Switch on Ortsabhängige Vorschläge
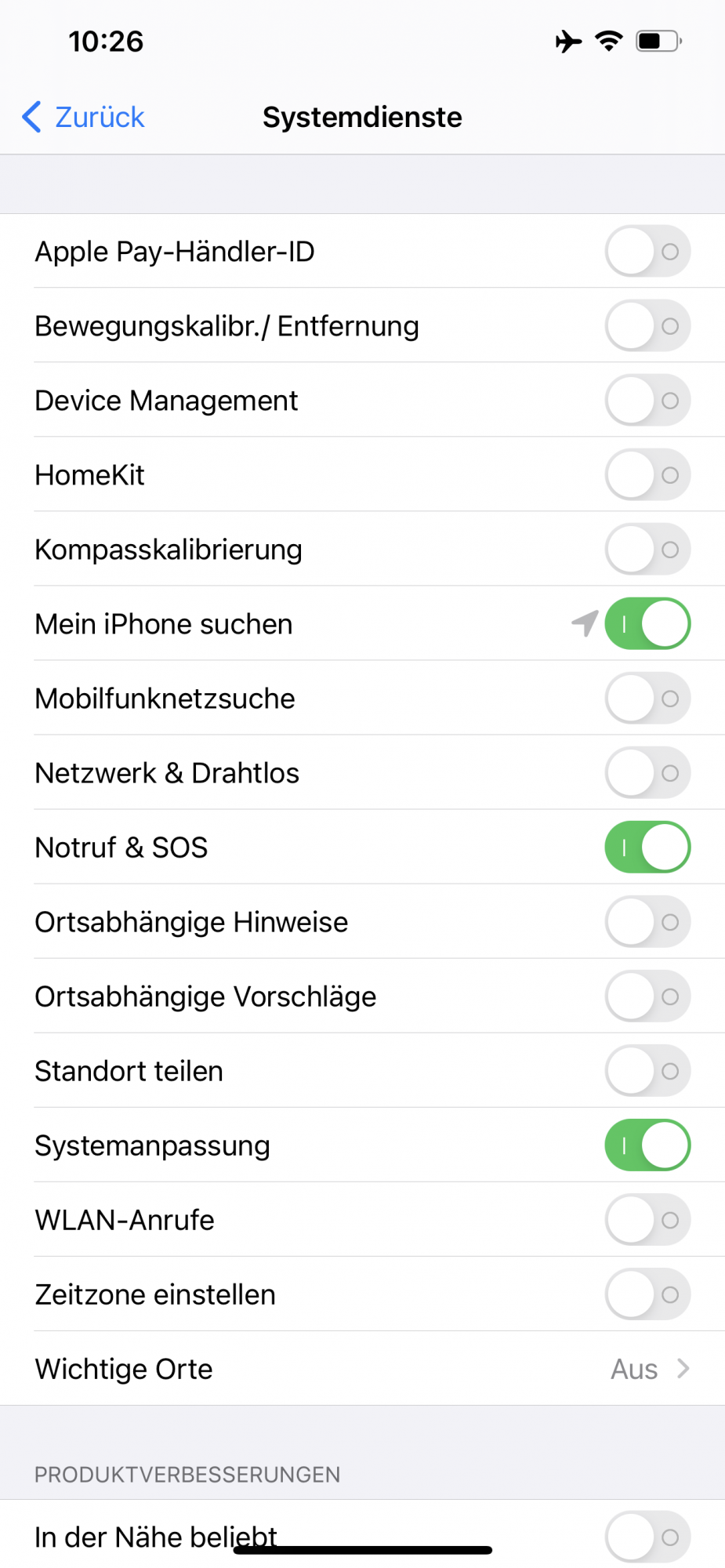 [647, 996]
